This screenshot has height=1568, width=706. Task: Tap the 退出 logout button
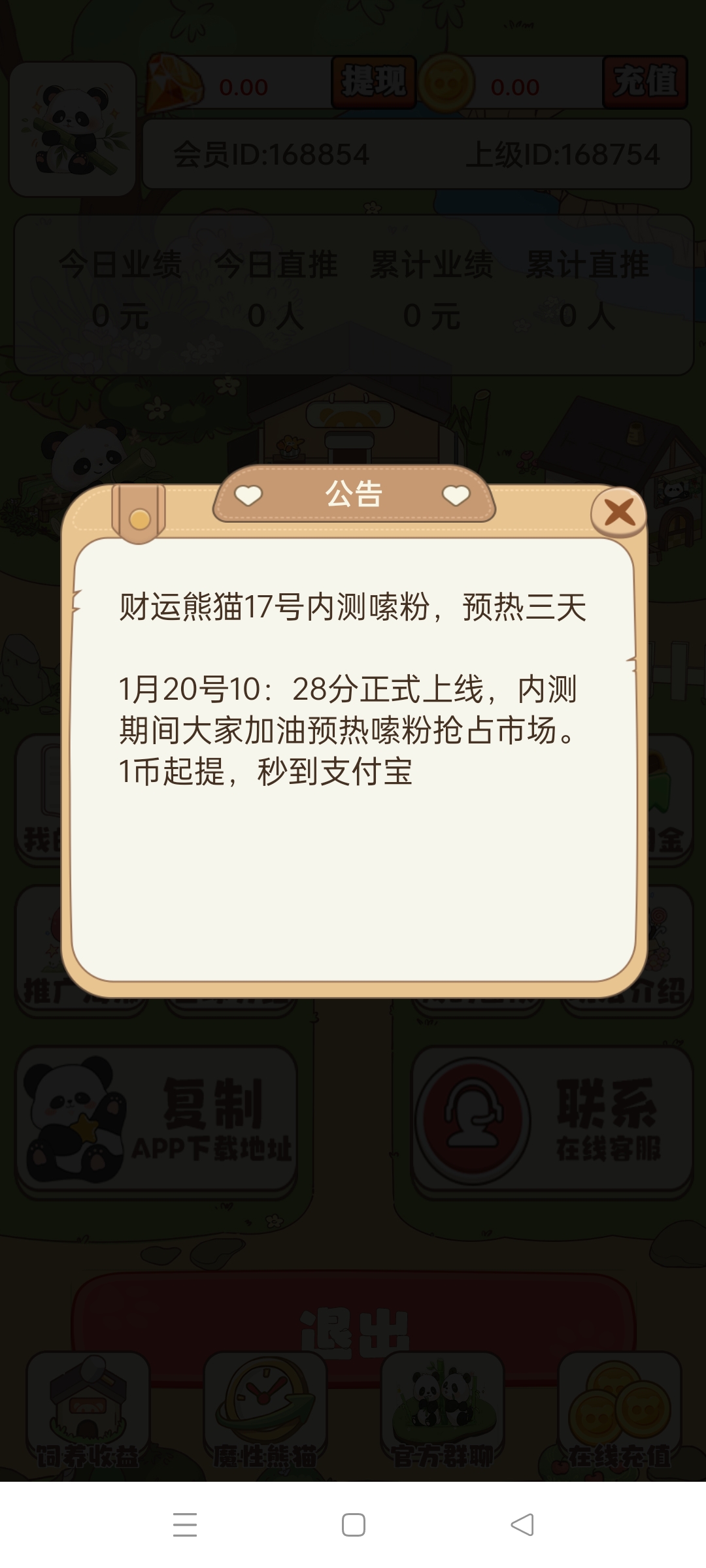pyautogui.click(x=354, y=1326)
